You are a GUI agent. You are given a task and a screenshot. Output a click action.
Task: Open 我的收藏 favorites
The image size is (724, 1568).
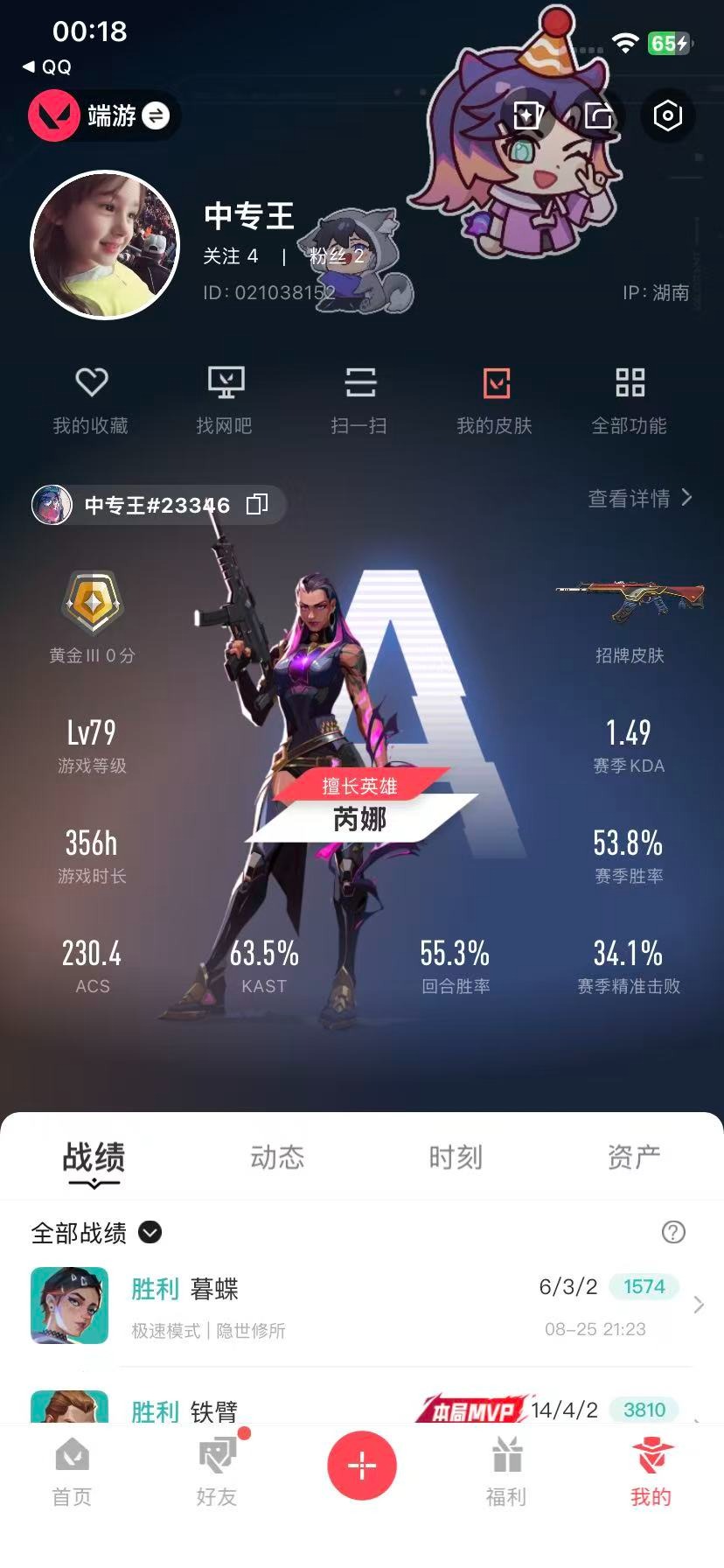tap(91, 401)
